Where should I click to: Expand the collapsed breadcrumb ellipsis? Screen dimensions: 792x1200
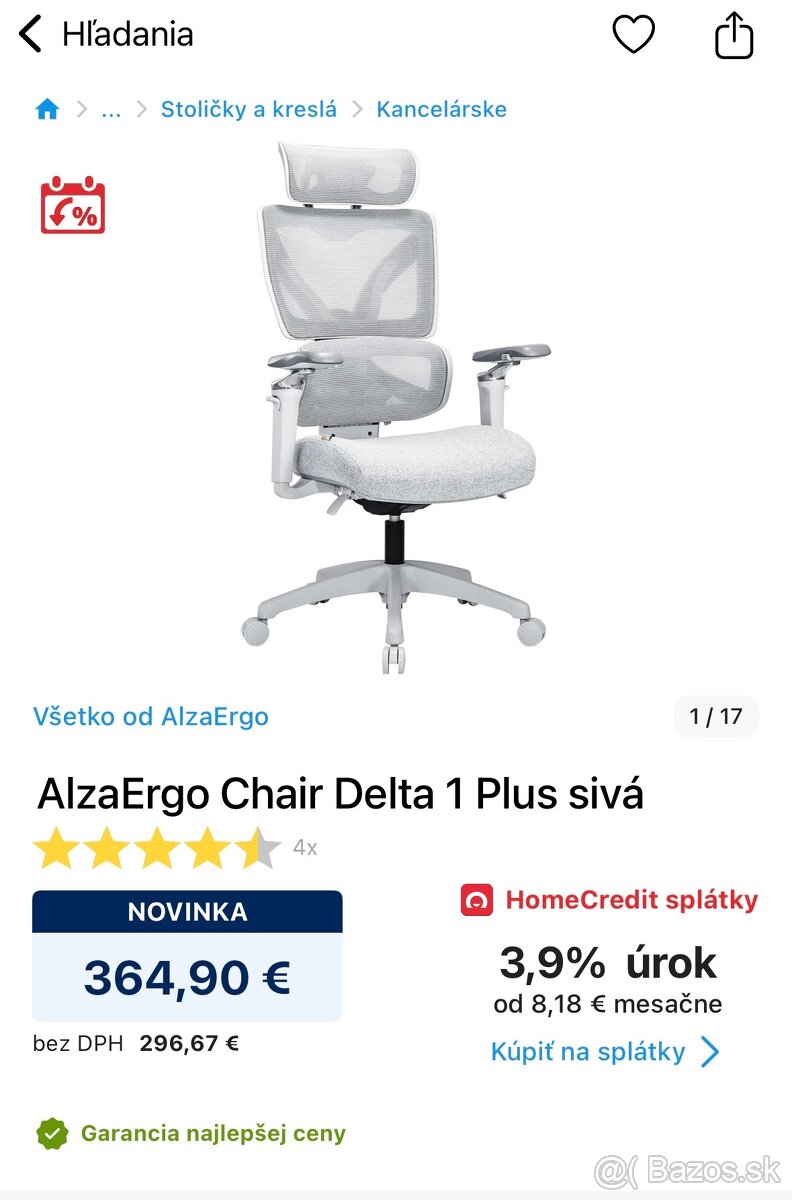111,110
